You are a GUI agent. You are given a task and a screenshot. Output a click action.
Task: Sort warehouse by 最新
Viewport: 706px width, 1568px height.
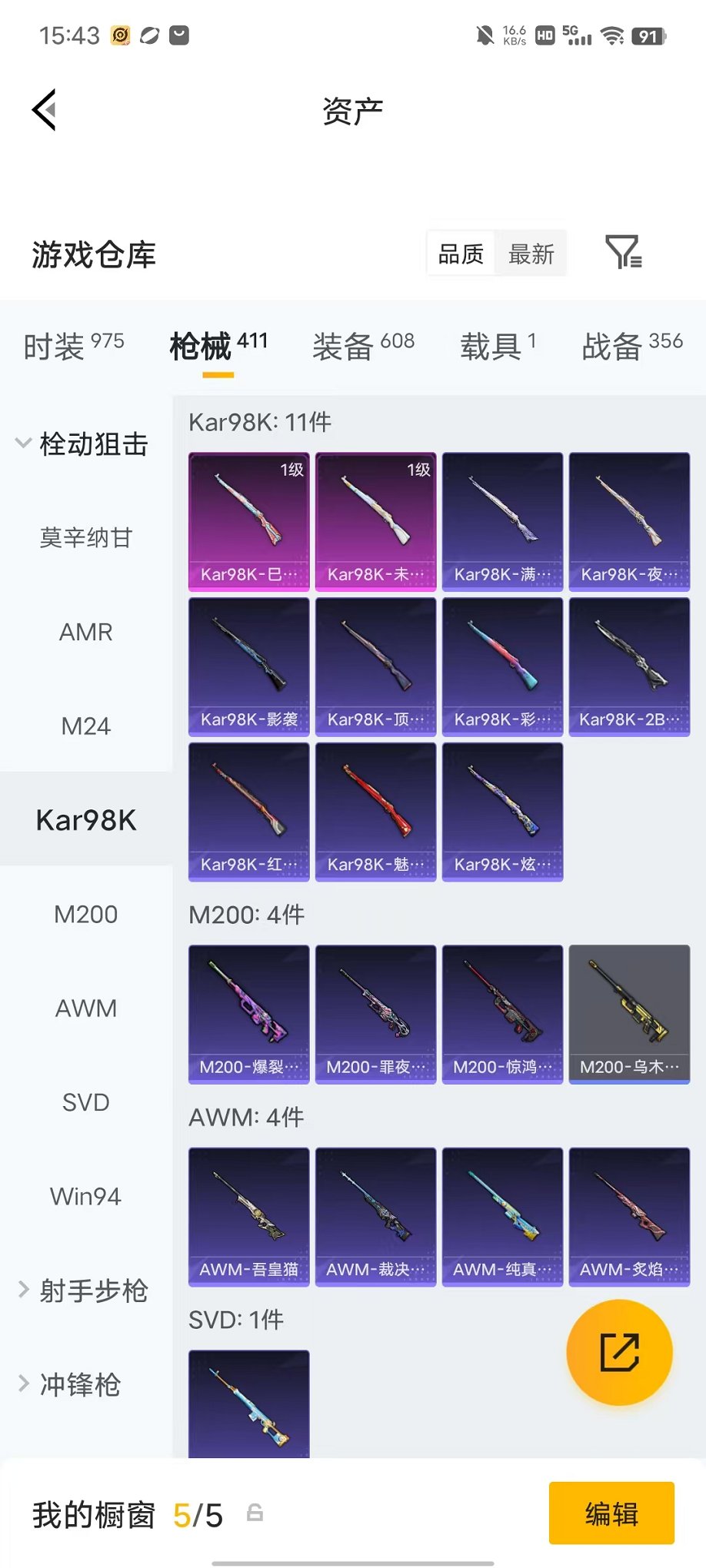[x=531, y=254]
